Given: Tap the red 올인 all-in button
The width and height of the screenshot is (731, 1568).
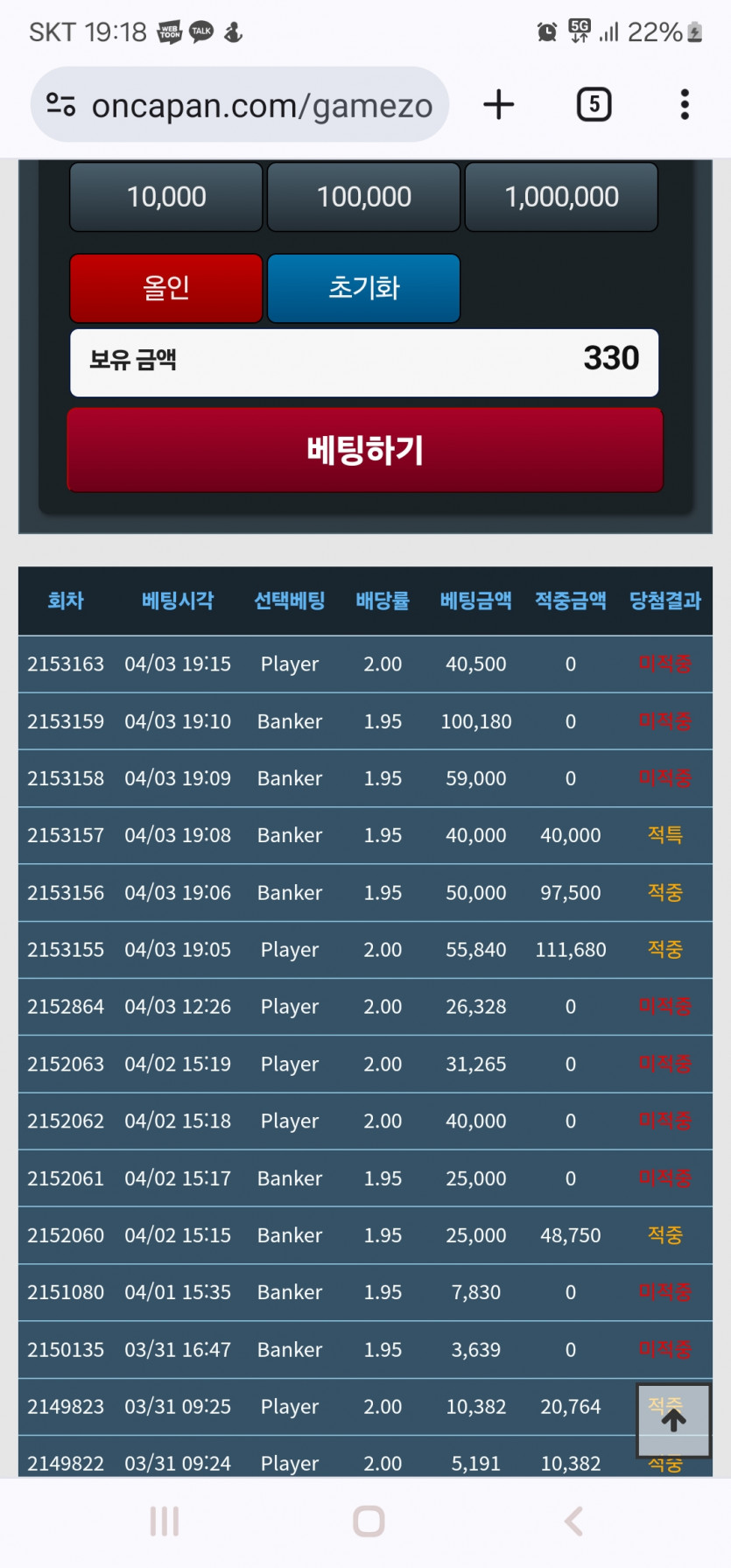Looking at the screenshot, I should 166,288.
